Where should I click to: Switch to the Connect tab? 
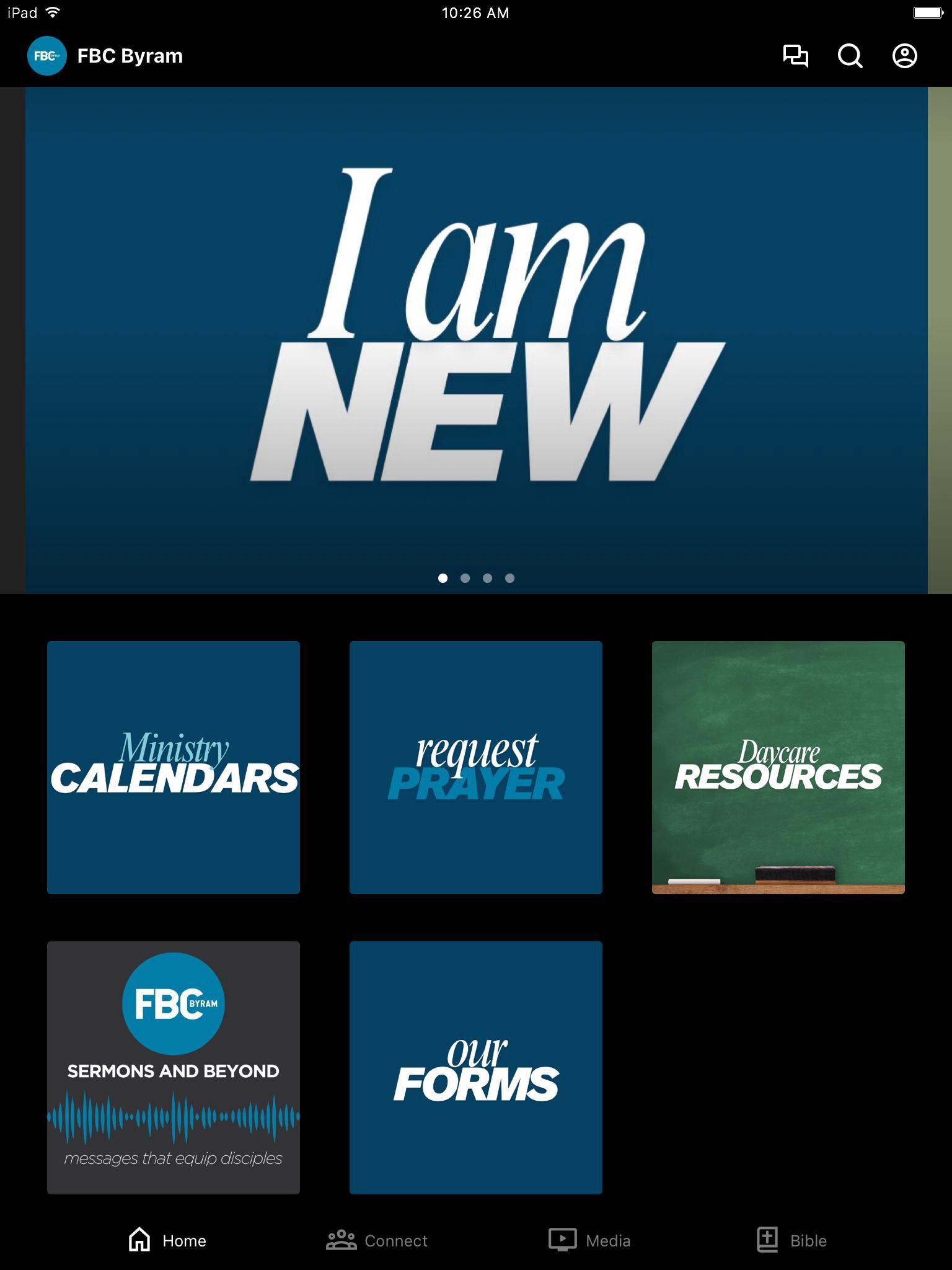377,1240
